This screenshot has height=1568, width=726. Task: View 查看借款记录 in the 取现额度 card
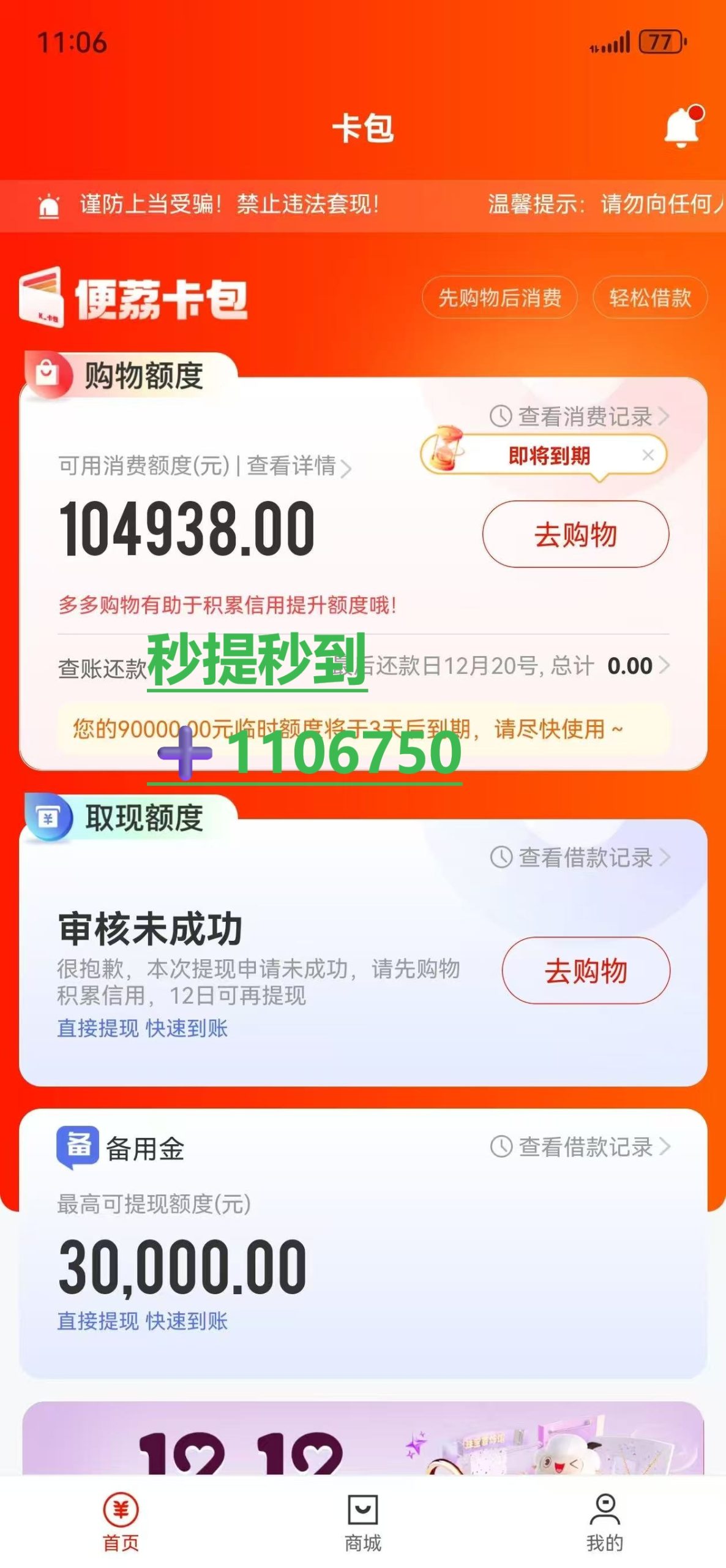coord(580,858)
